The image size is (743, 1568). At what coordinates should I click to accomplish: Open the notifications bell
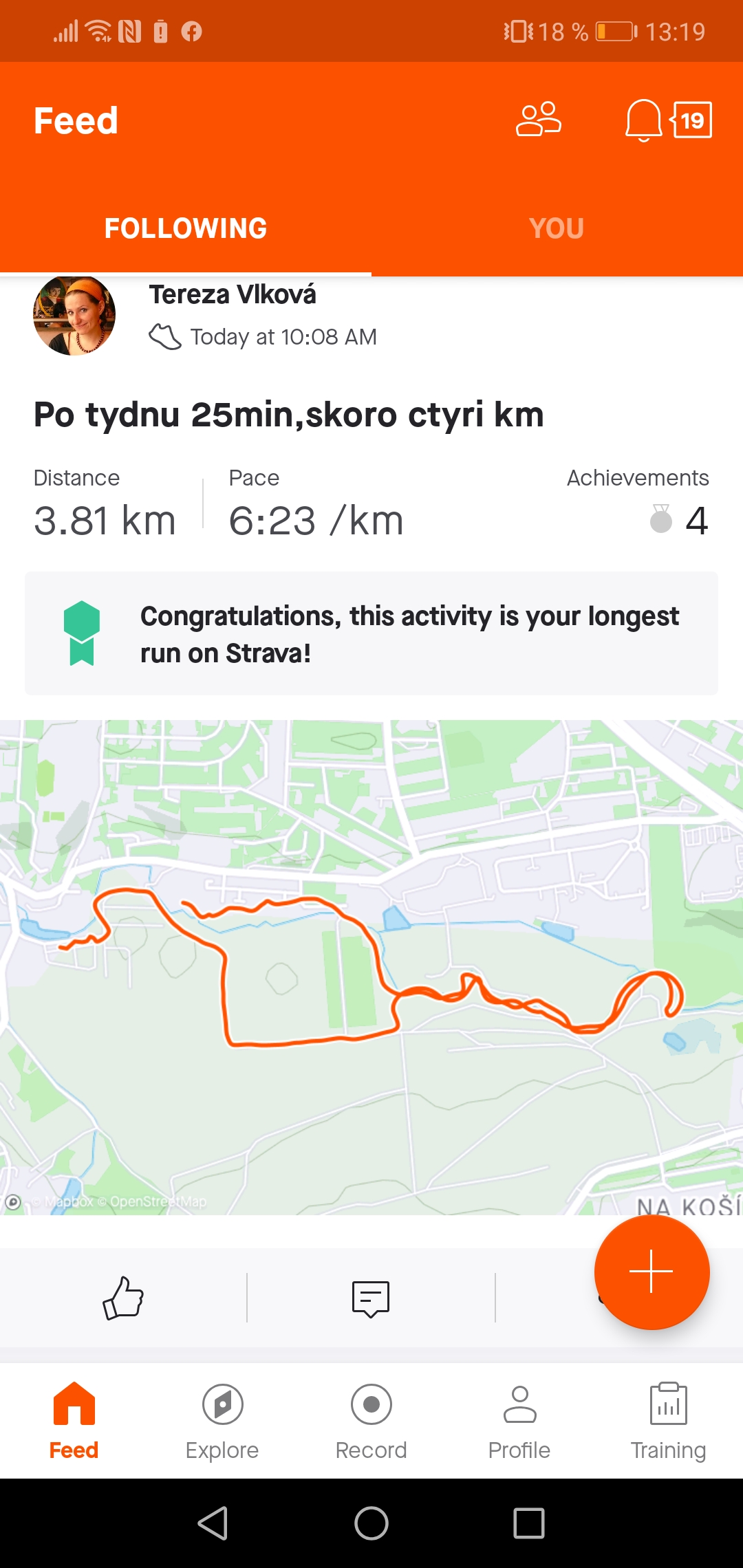coord(643,120)
